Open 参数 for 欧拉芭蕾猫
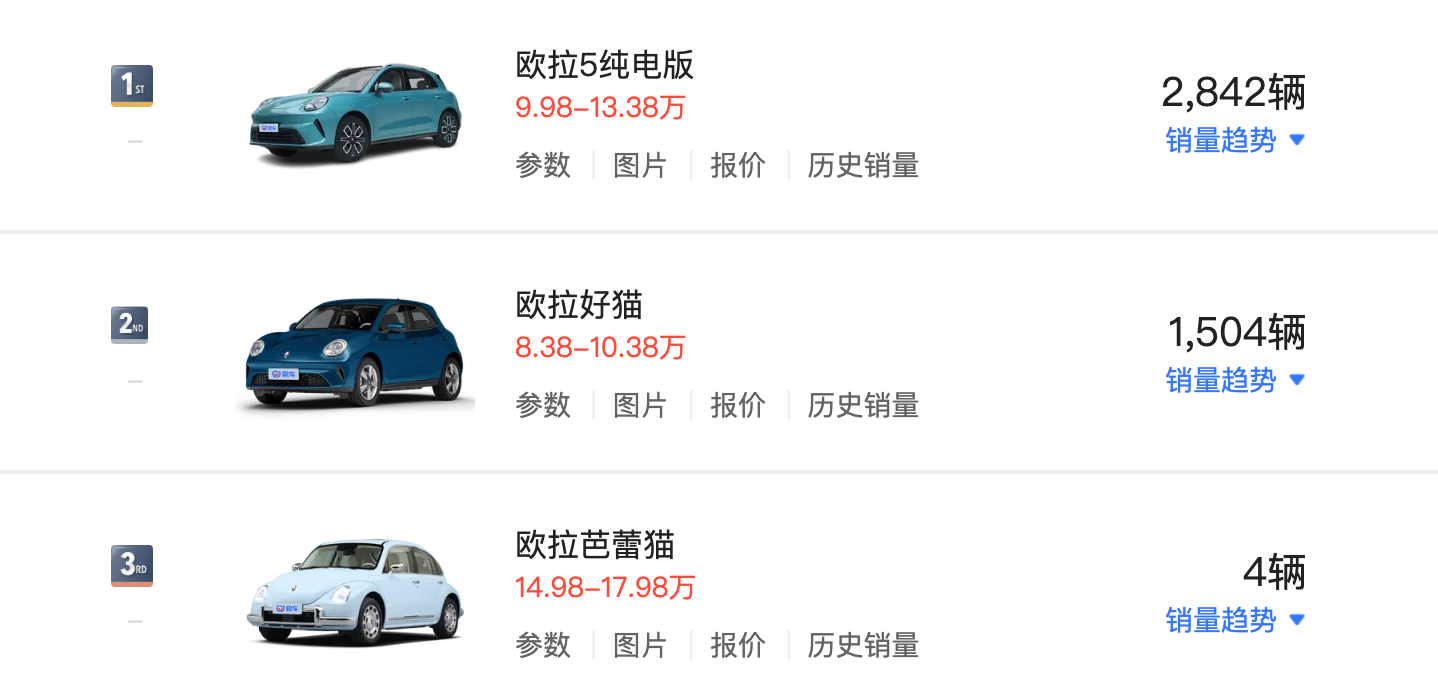Image resolution: width=1438 pixels, height=698 pixels. [543, 645]
